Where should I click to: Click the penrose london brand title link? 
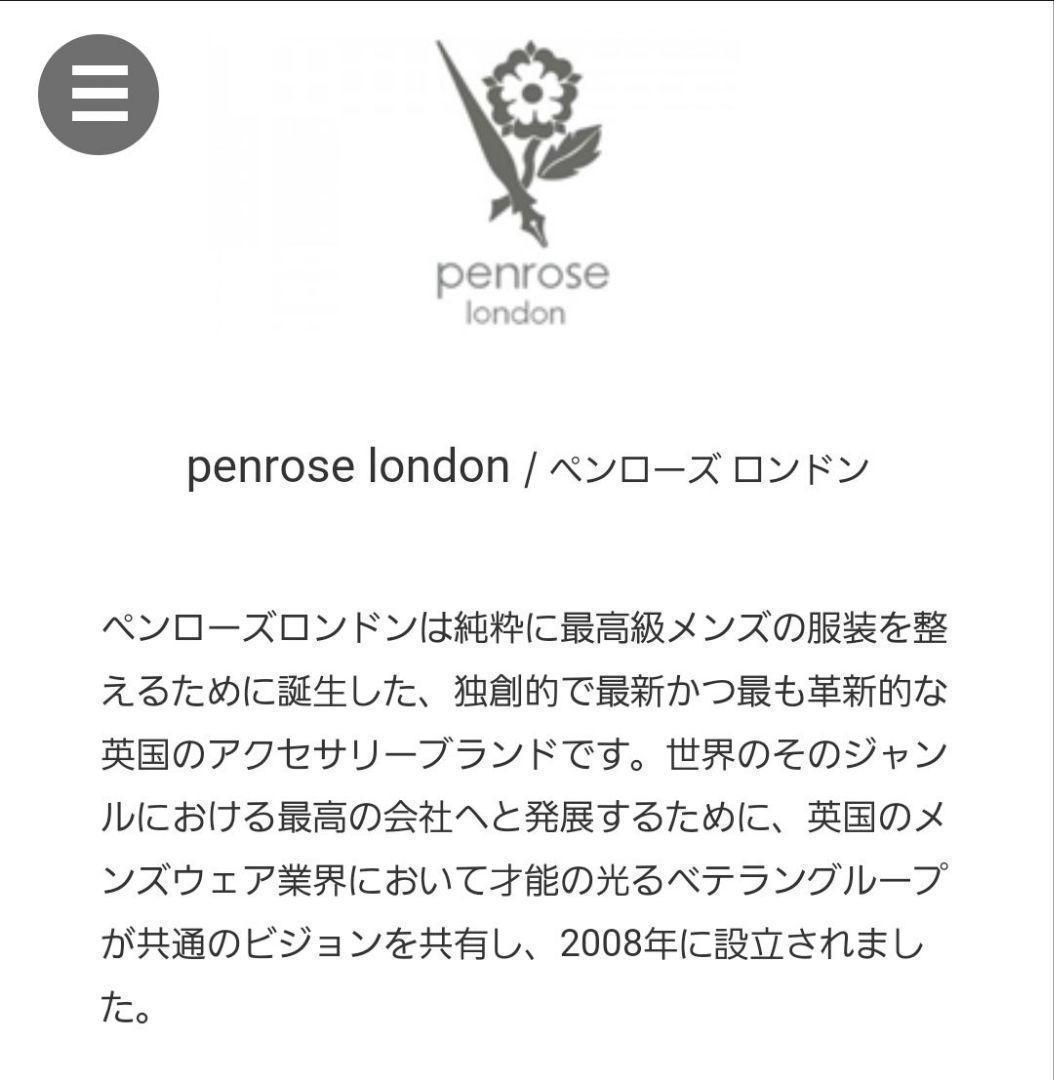(525, 465)
